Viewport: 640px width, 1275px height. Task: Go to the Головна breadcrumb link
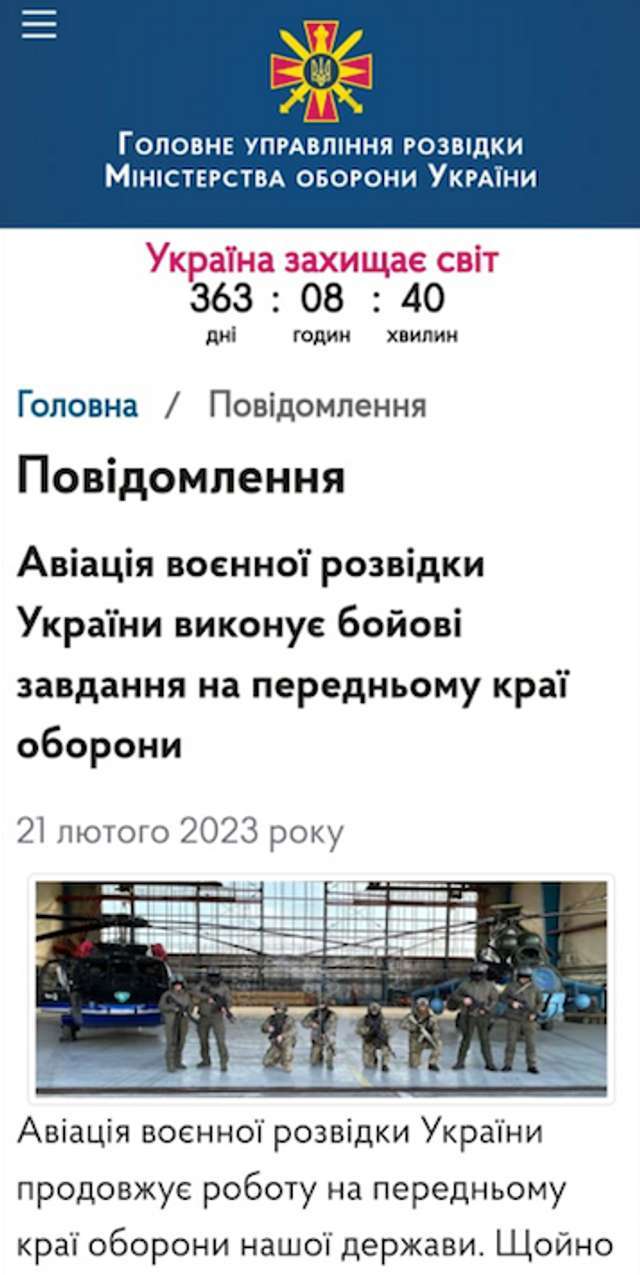[77, 405]
